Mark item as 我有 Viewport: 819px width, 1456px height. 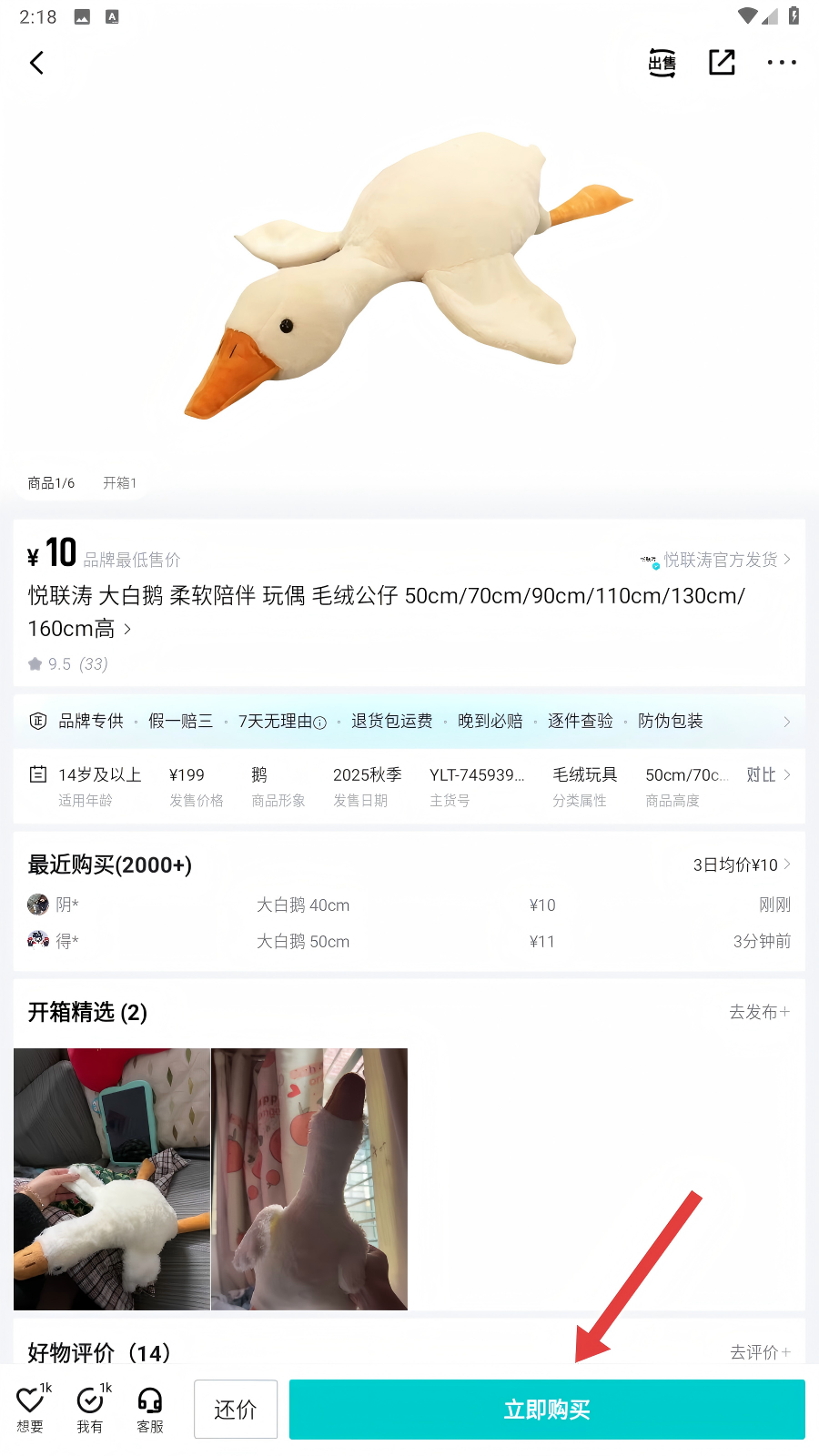[x=90, y=1408]
